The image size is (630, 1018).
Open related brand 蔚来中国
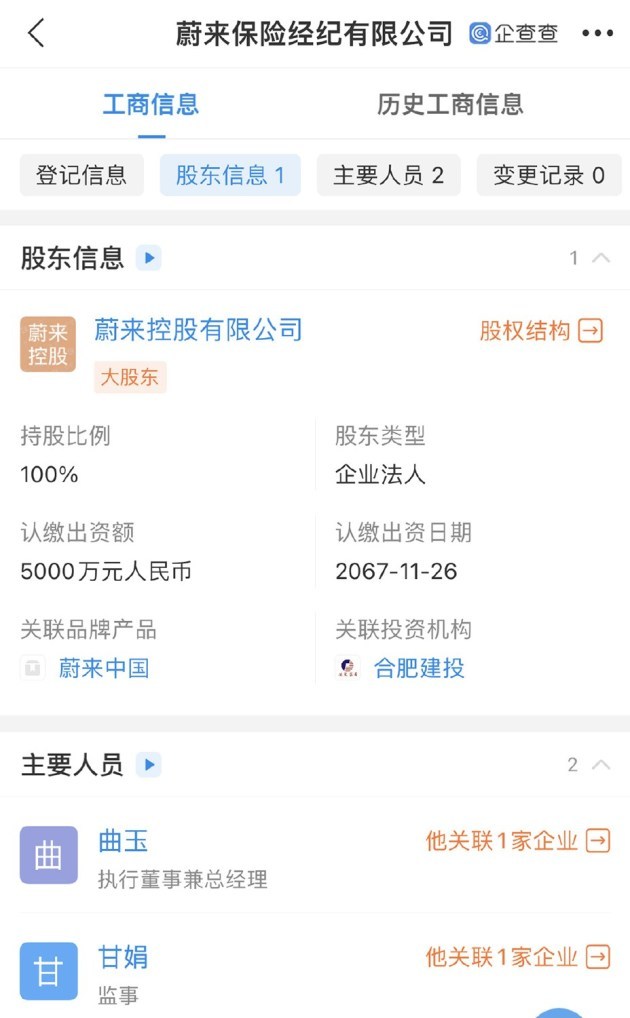(104, 668)
